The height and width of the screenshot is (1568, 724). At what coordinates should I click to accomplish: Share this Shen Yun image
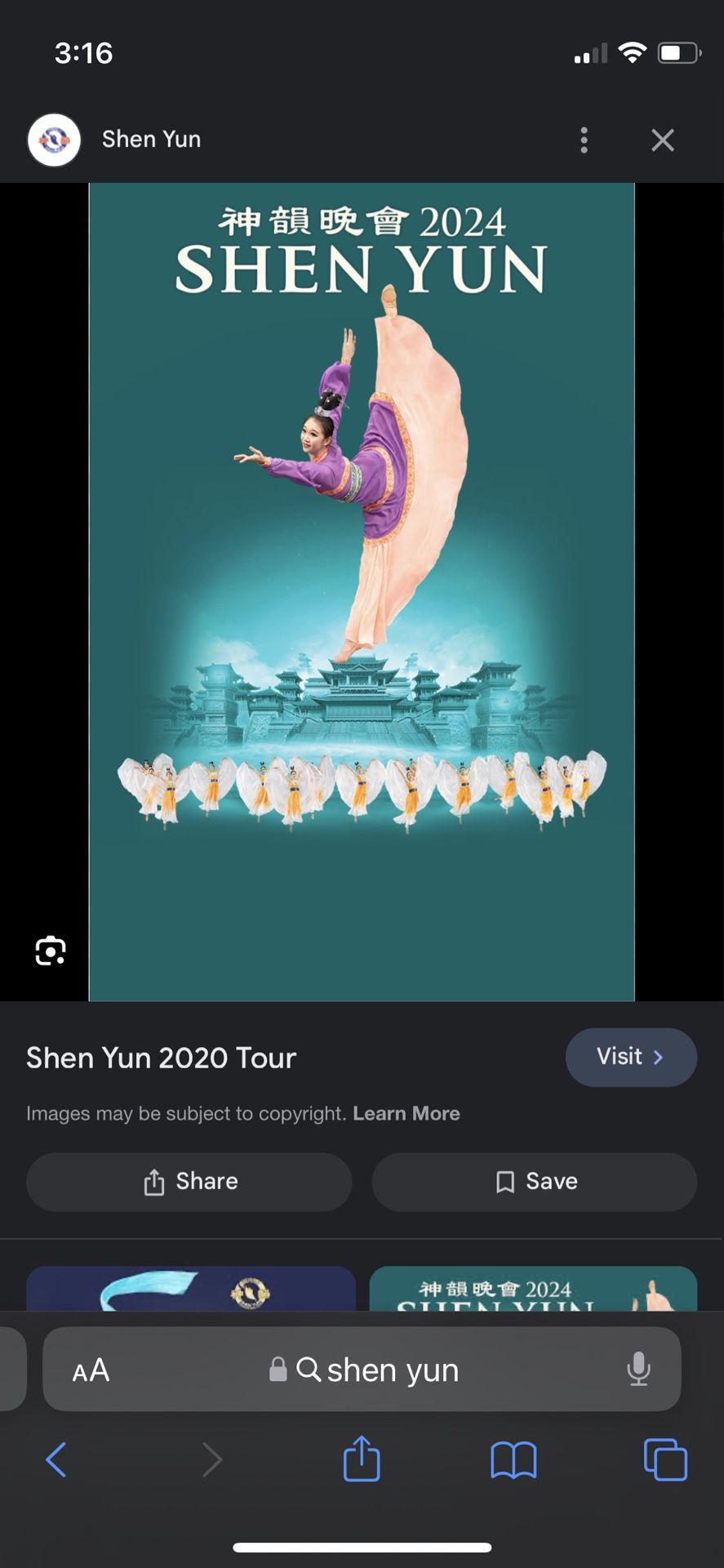(189, 1182)
